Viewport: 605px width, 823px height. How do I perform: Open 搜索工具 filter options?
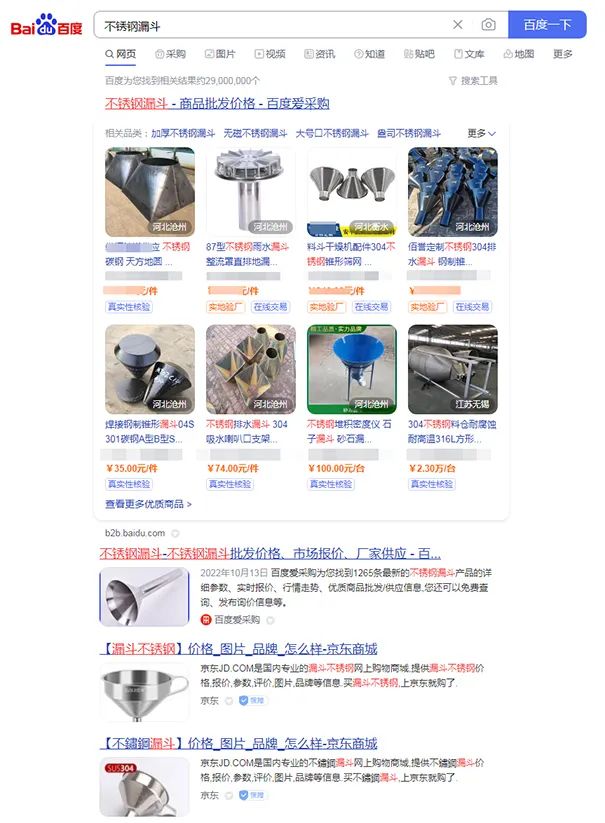[x=474, y=81]
